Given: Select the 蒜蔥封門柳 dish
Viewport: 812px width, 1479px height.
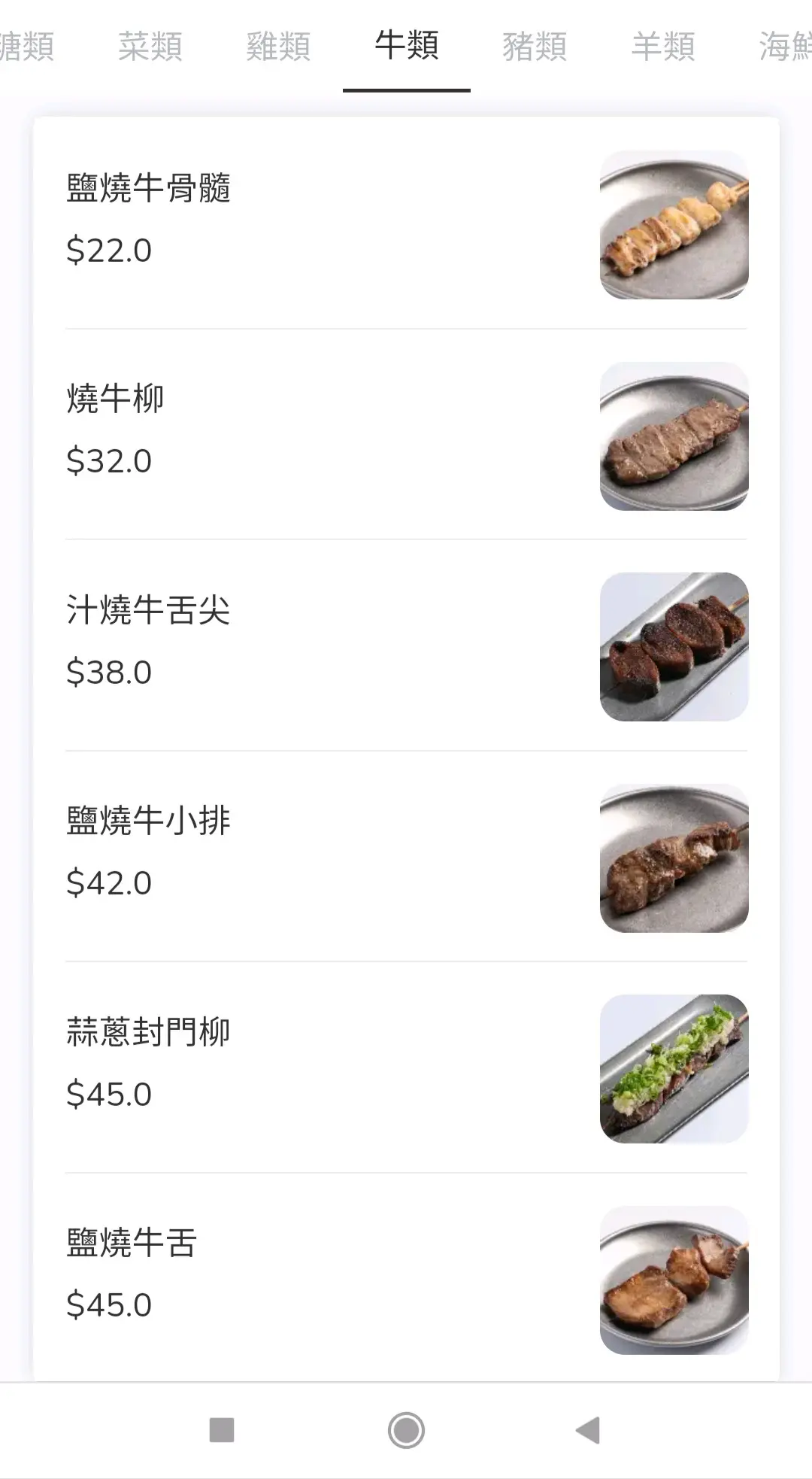Looking at the screenshot, I should (x=406, y=1067).
